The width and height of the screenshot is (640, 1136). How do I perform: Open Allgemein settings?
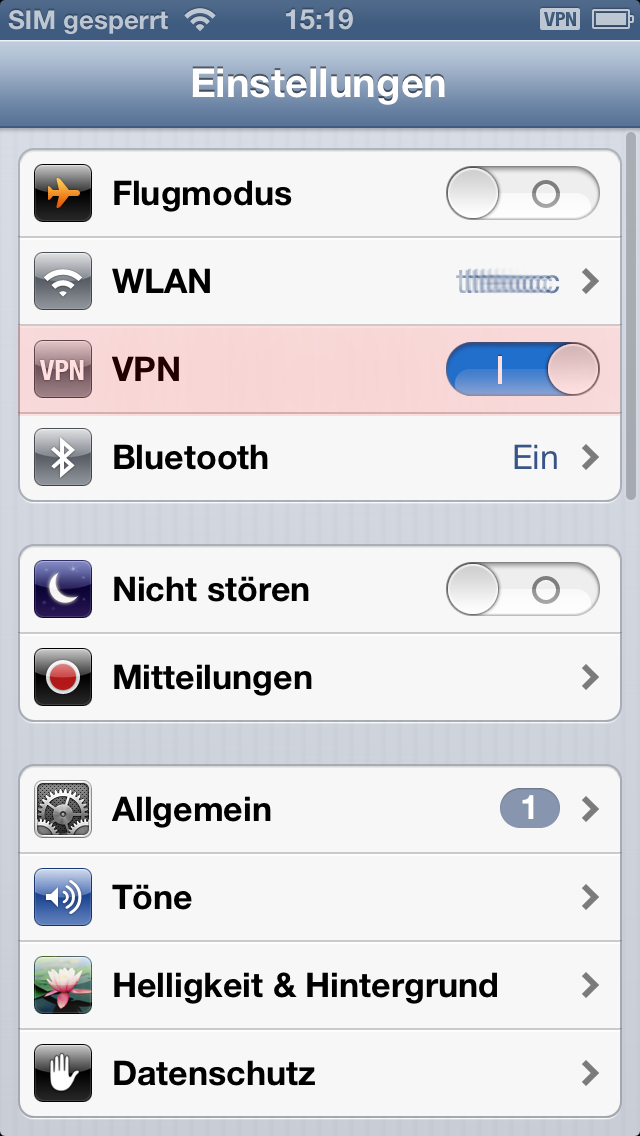pos(320,809)
